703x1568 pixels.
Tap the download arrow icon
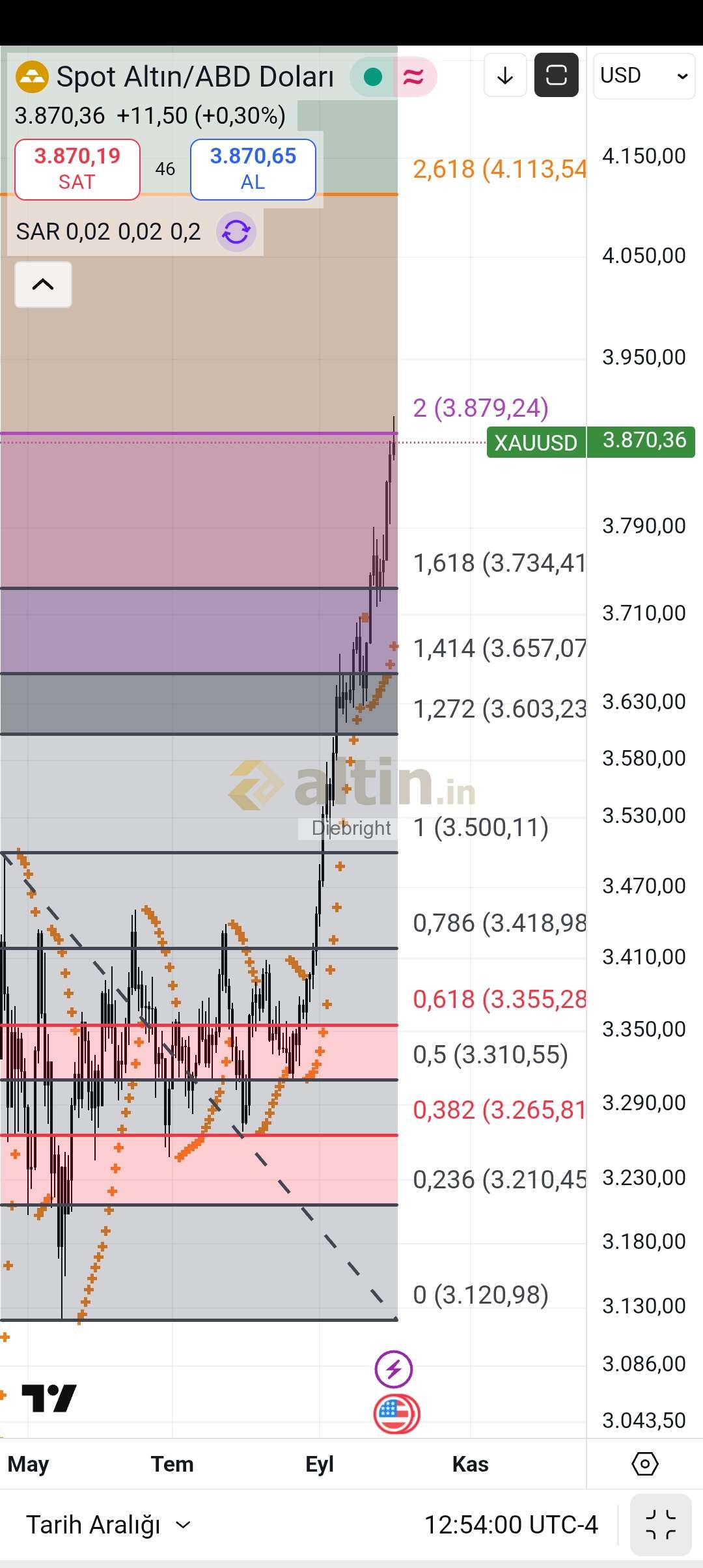pos(505,76)
